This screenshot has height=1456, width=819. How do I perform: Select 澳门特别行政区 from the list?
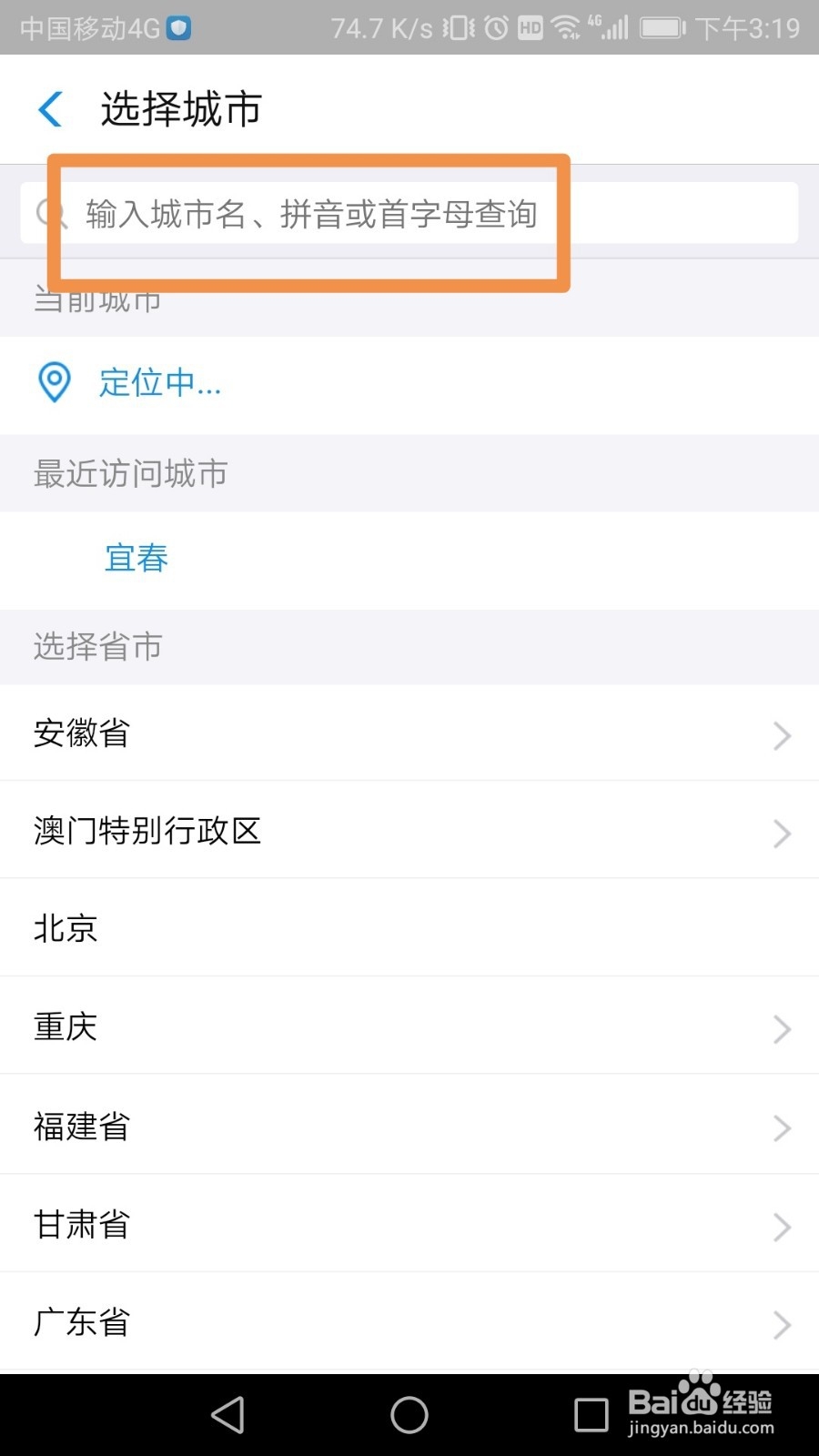click(409, 831)
